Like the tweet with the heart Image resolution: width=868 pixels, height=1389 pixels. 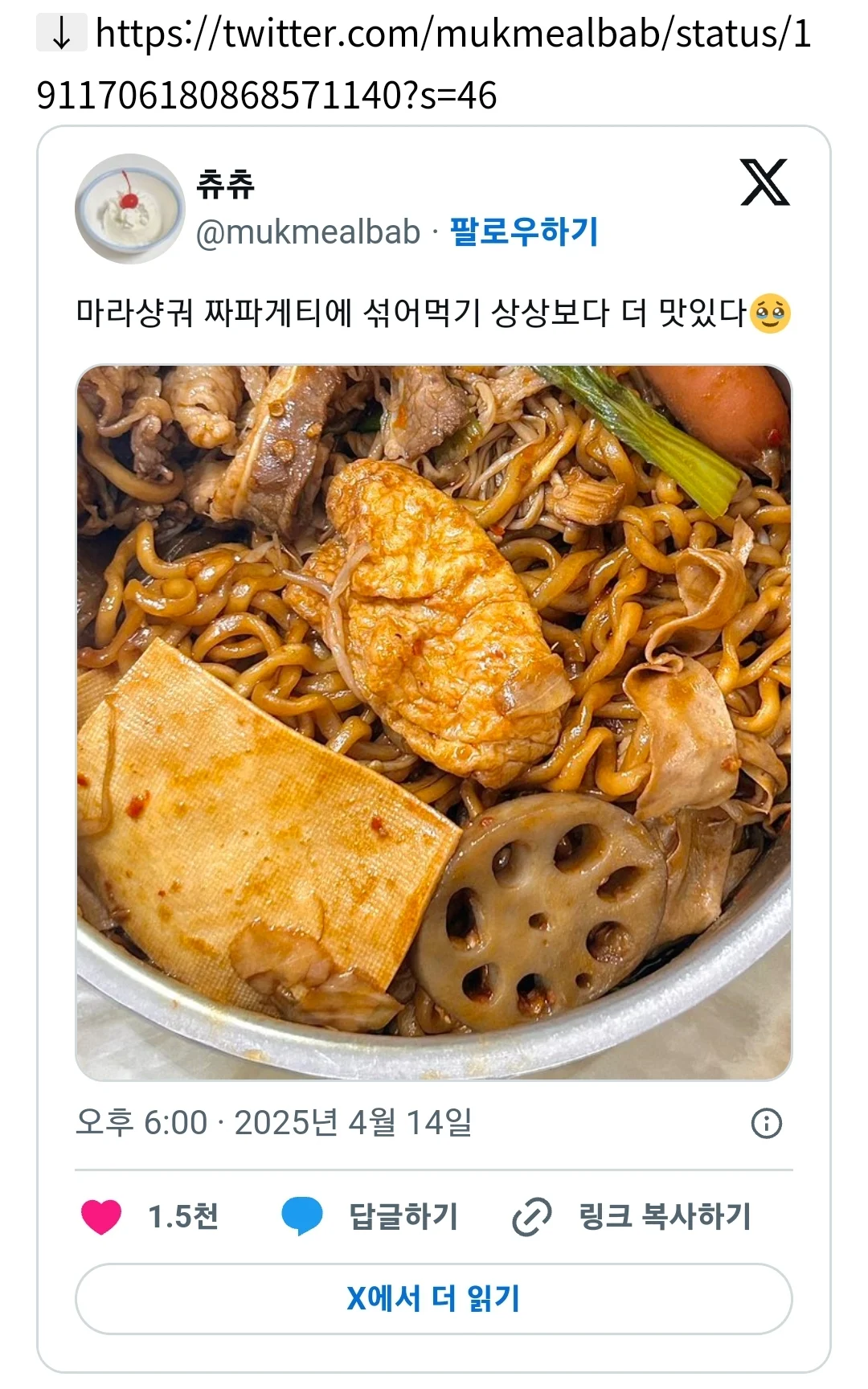[101, 1216]
